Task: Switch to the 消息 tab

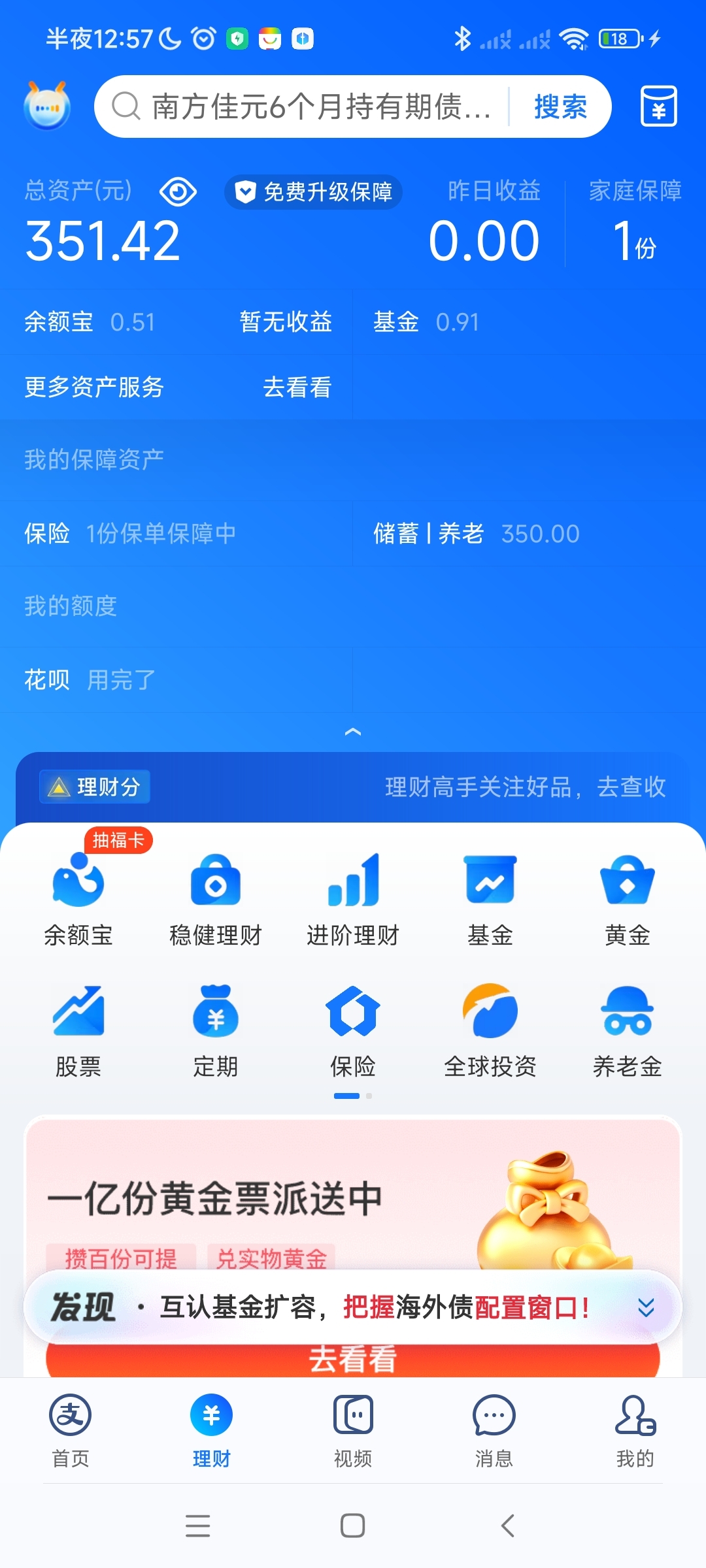Action: click(494, 1431)
